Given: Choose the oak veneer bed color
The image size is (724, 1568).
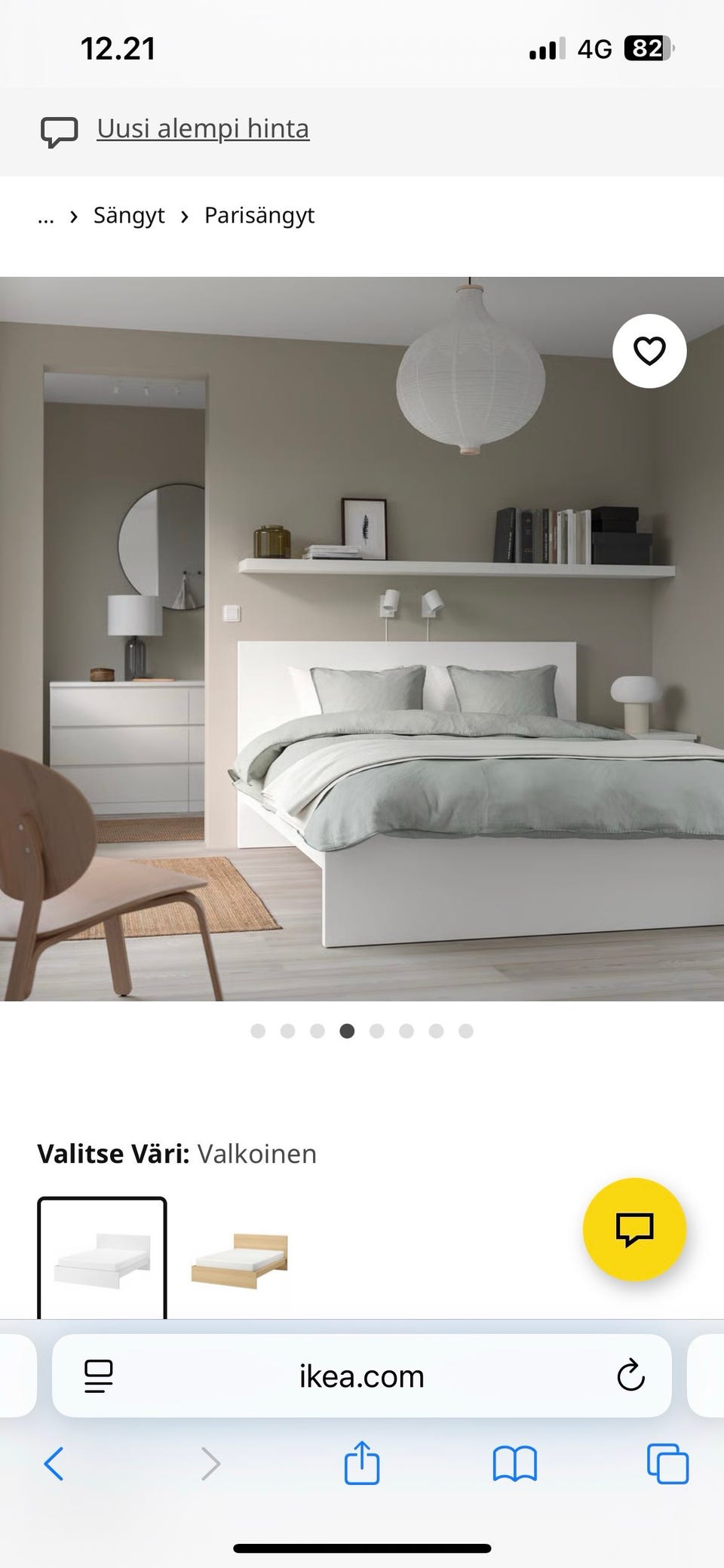Looking at the screenshot, I should [x=239, y=1260].
